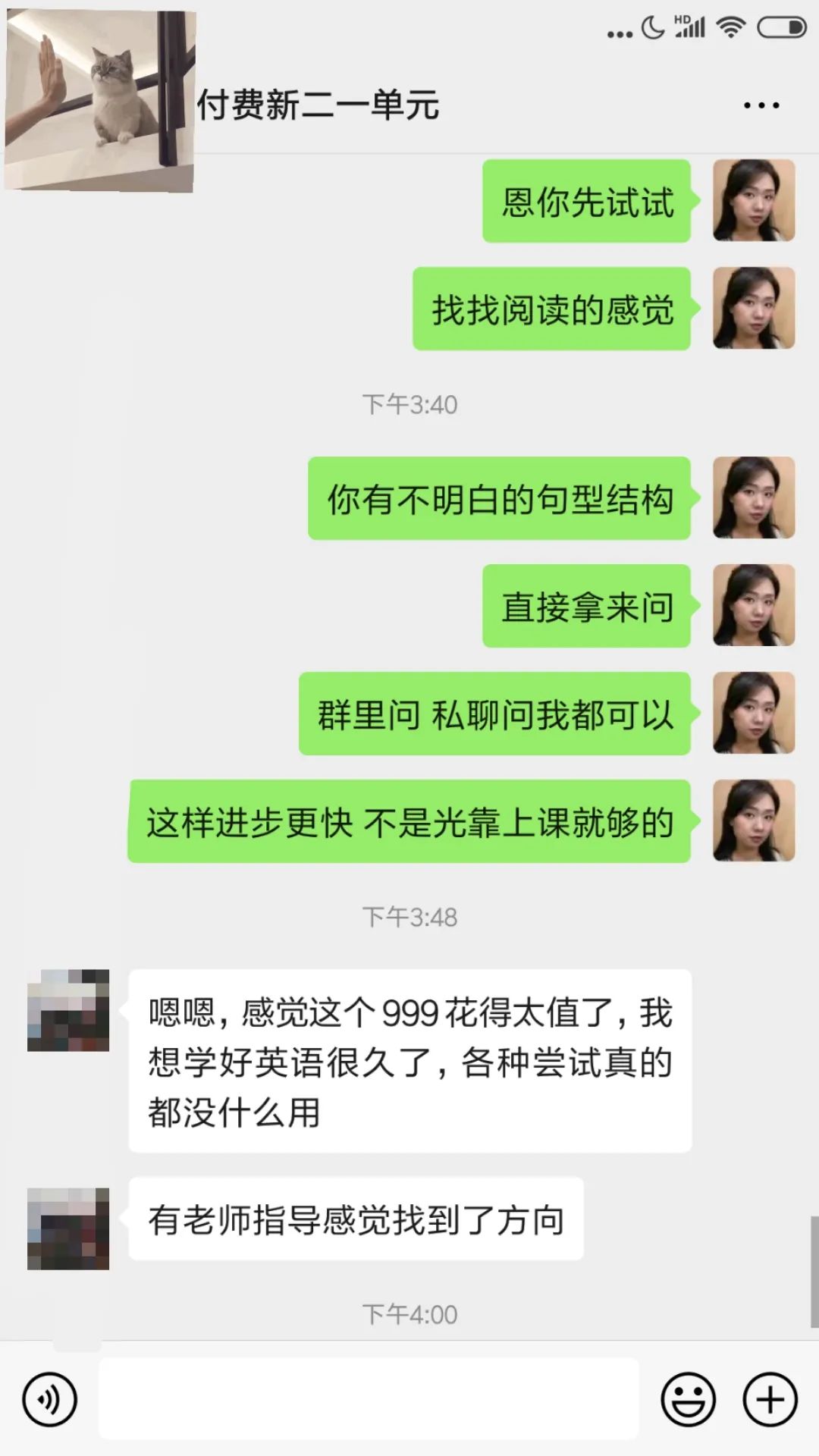View profile of avatar beside 有老师指导感觉找到了方向
The width and height of the screenshot is (819, 1456).
tap(68, 1228)
